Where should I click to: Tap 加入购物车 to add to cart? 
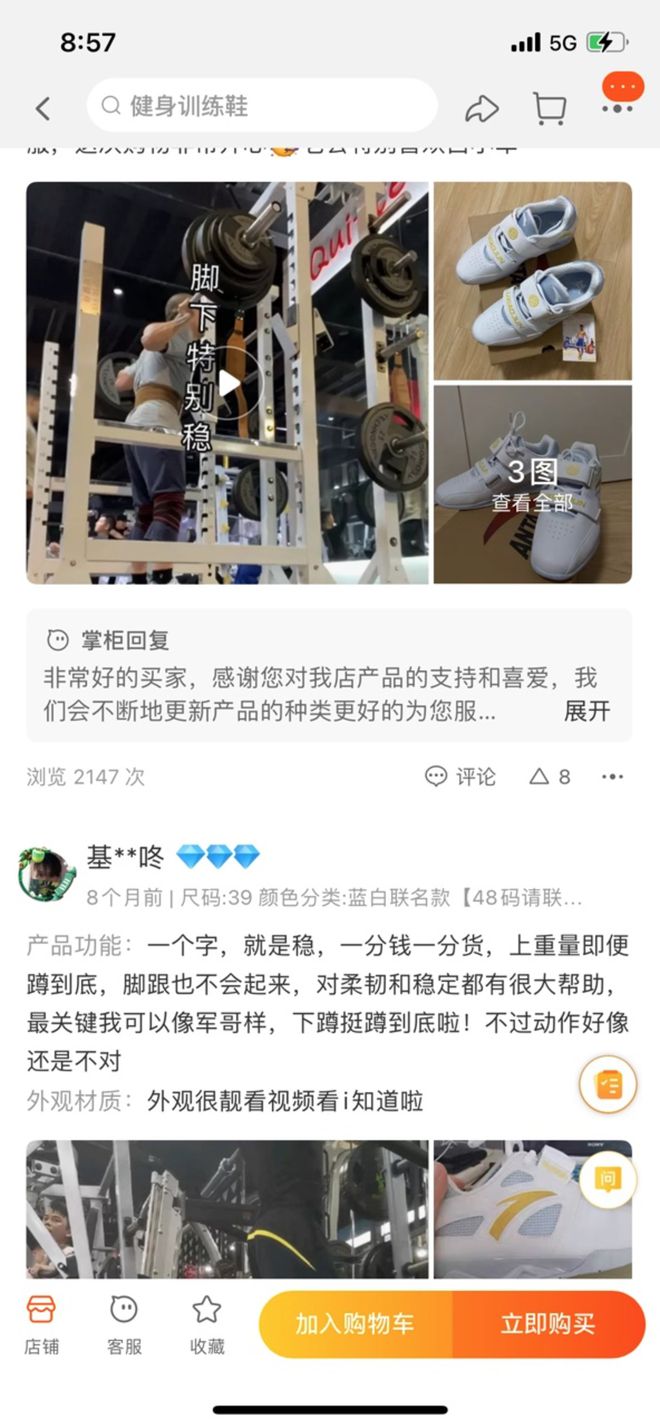tap(355, 1324)
